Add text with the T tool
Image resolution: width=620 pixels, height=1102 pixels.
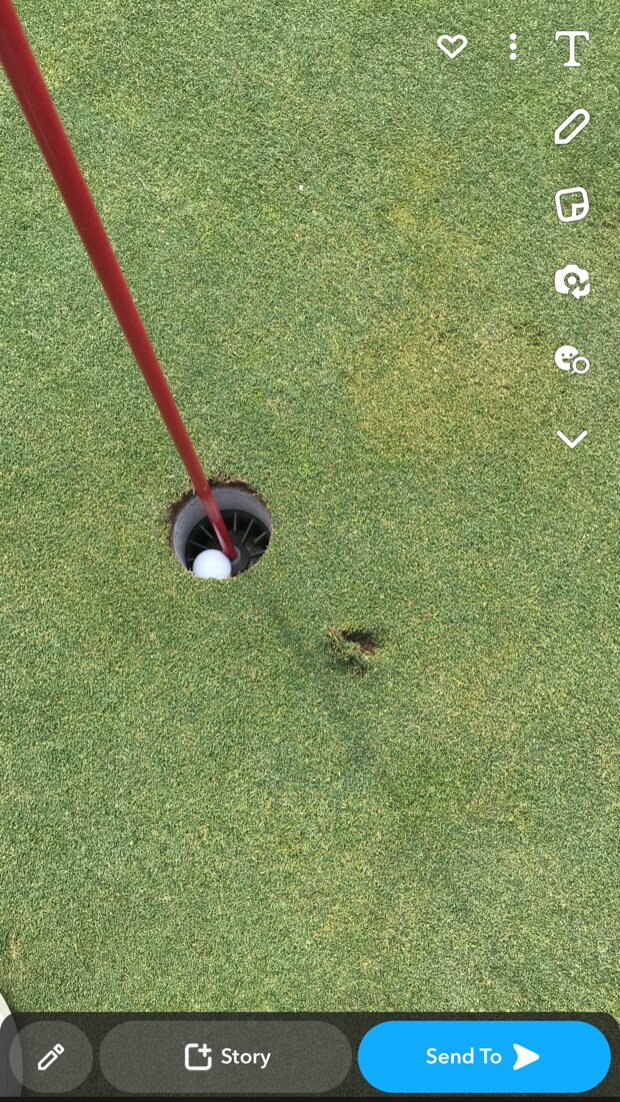[572, 48]
